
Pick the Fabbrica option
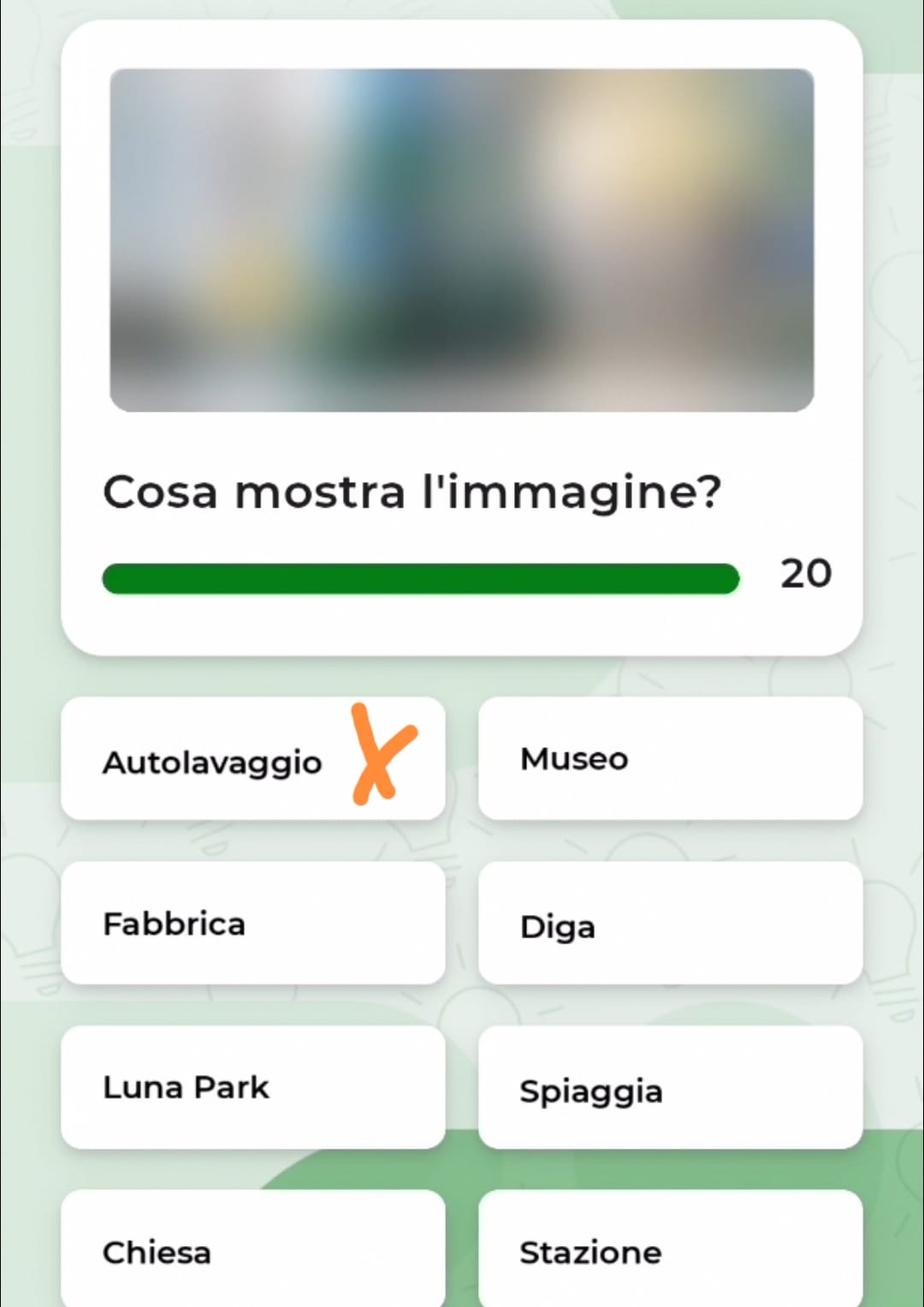tap(252, 924)
